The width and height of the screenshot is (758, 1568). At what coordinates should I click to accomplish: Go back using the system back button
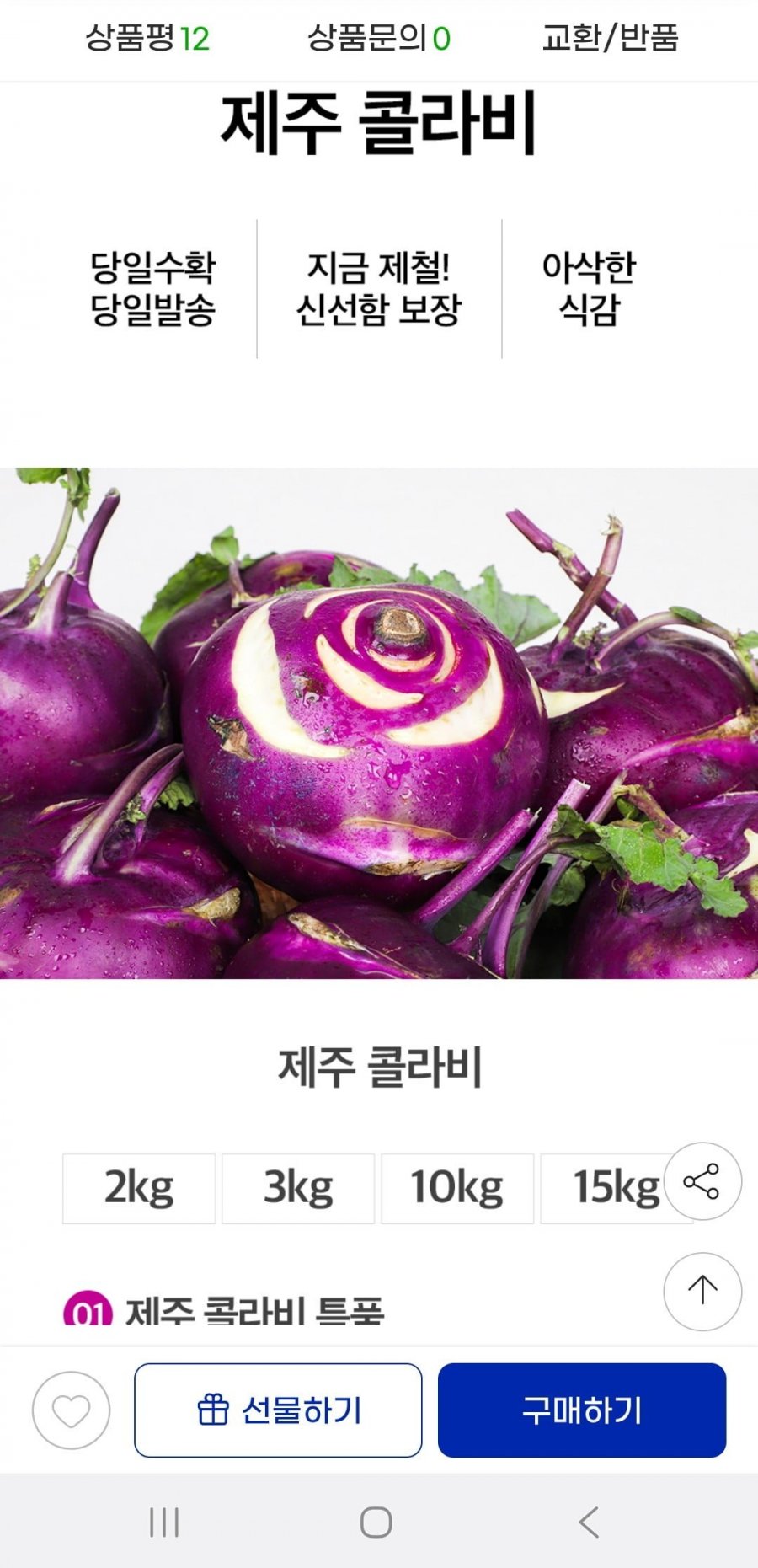pos(589,1523)
